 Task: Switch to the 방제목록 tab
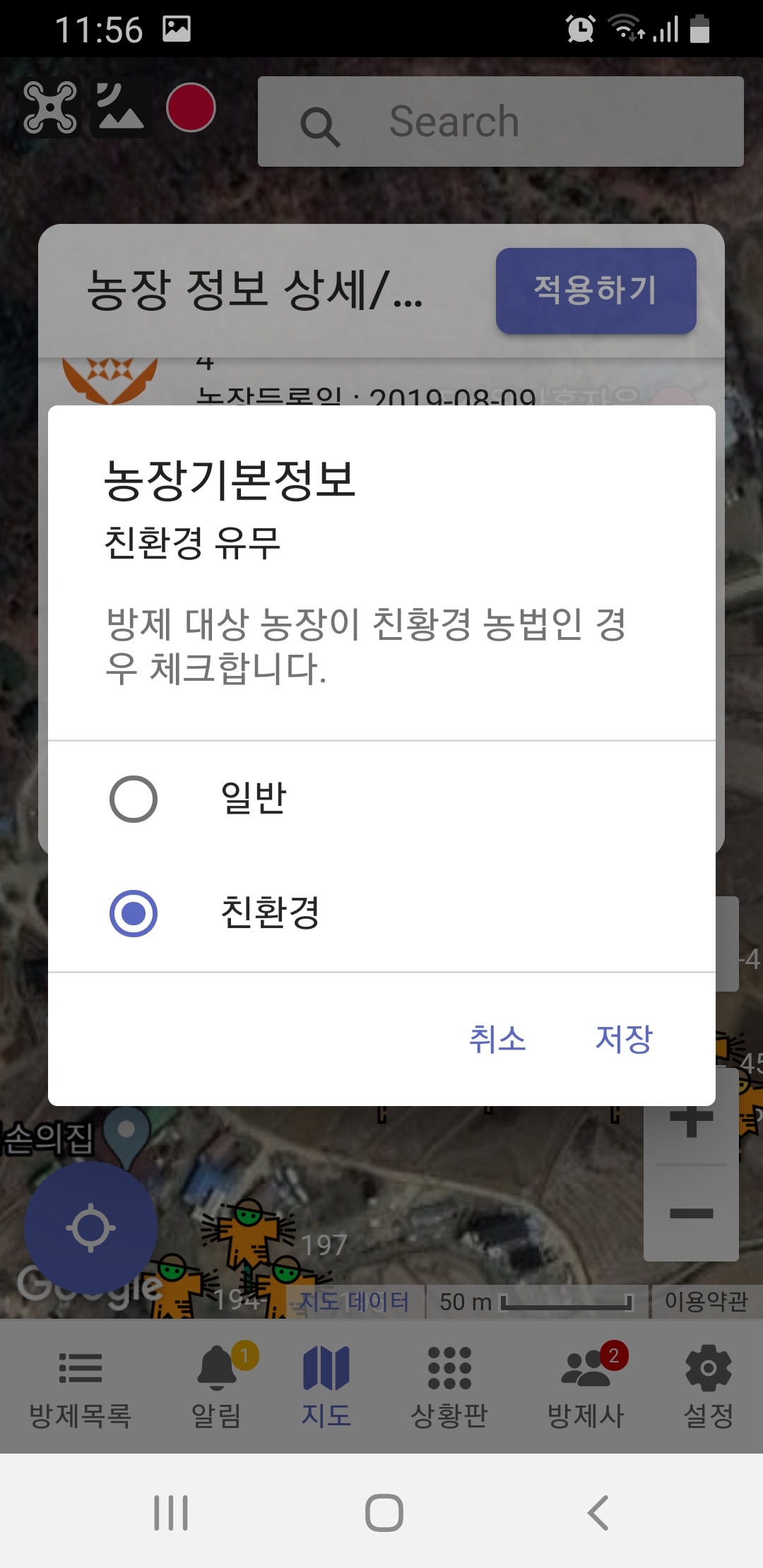tap(81, 1387)
